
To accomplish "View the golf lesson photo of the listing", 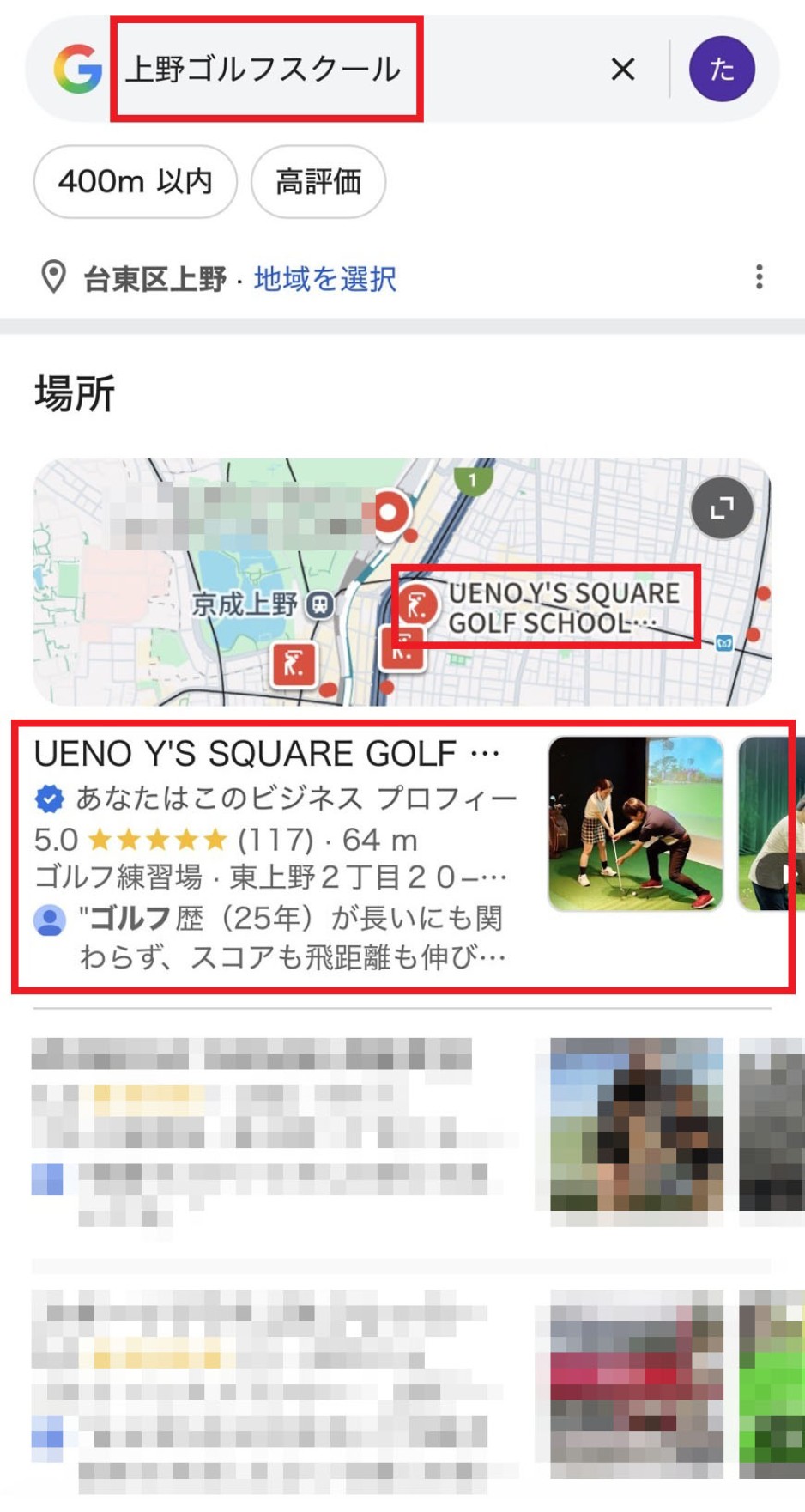I will [635, 823].
